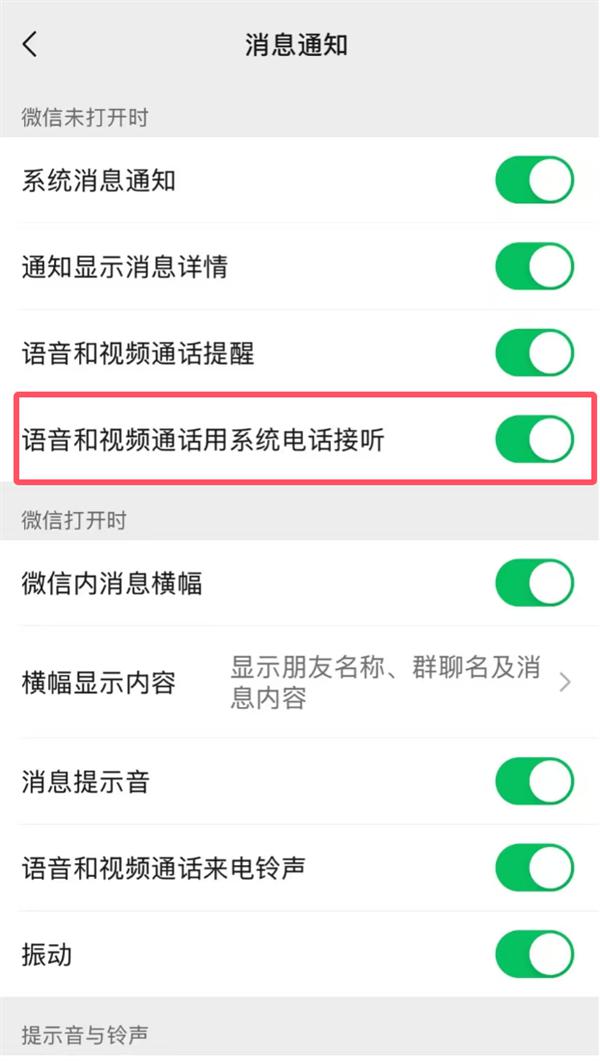Turn off 消息提示音 toggle

[534, 782]
